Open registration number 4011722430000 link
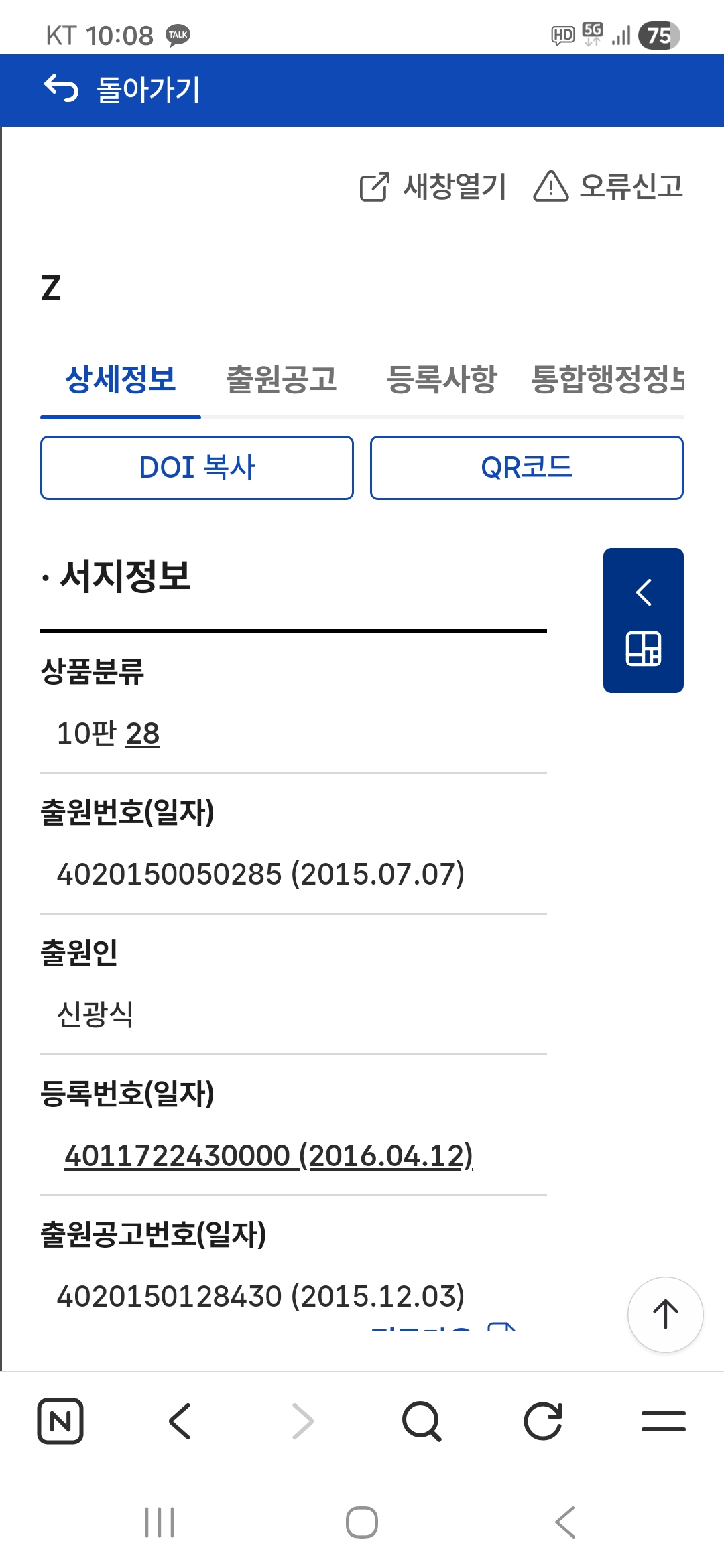 [269, 1156]
